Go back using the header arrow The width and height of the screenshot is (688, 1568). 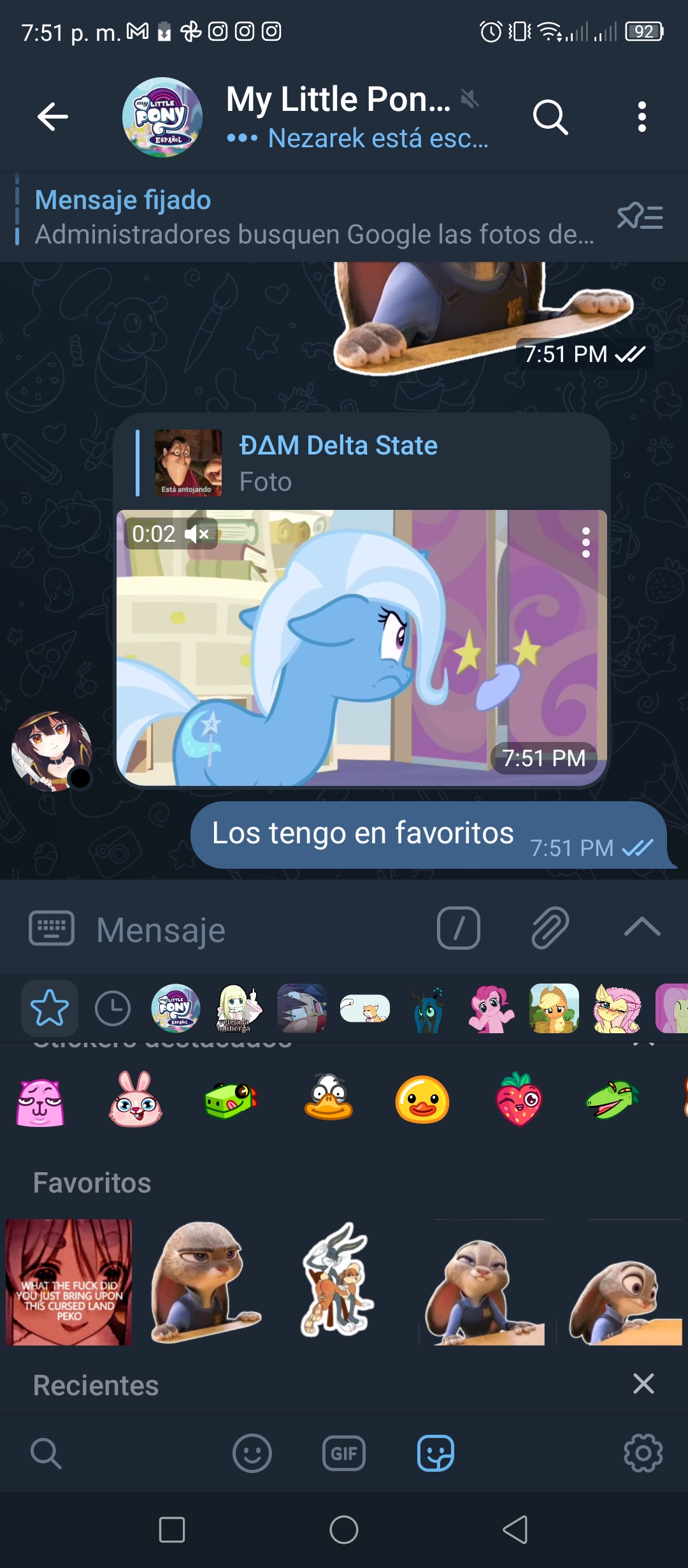pyautogui.click(x=53, y=117)
